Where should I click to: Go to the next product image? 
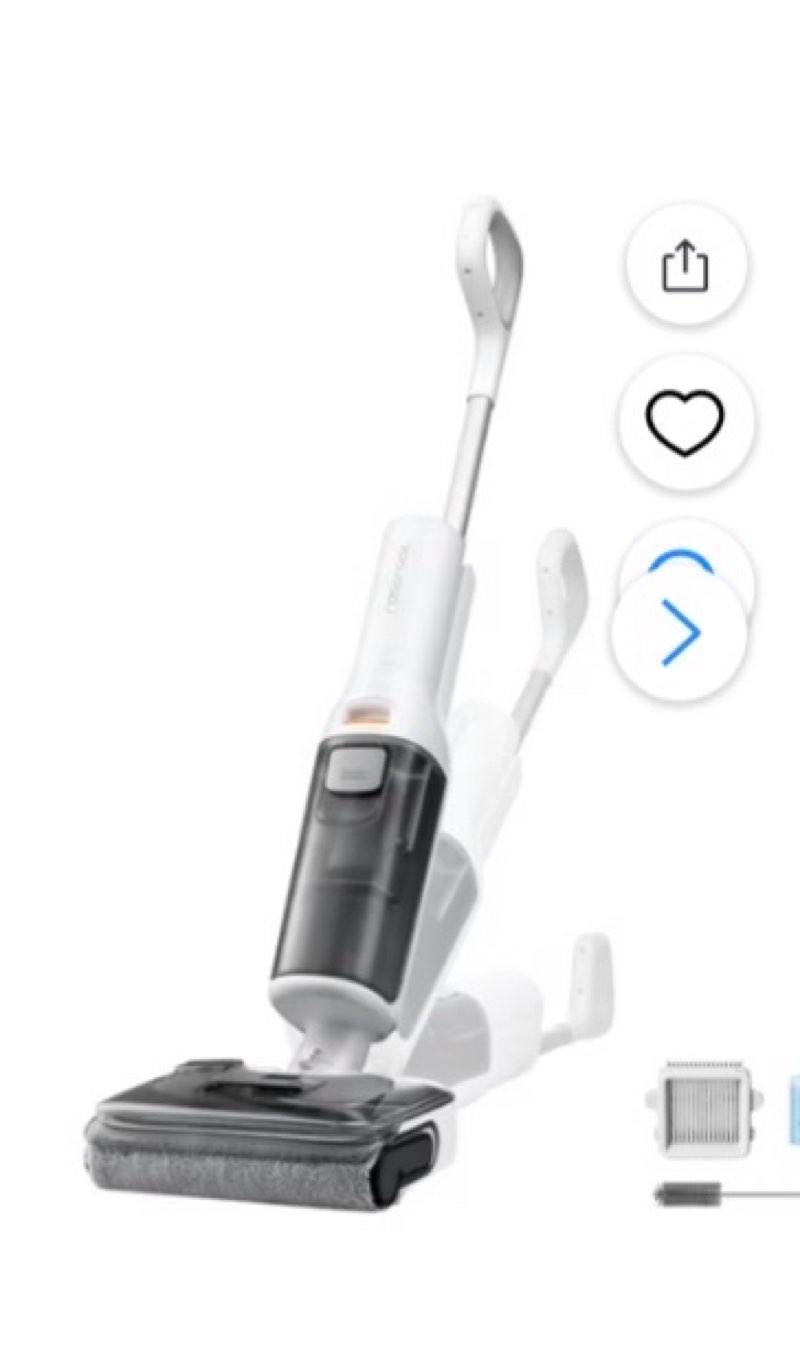pos(680,632)
